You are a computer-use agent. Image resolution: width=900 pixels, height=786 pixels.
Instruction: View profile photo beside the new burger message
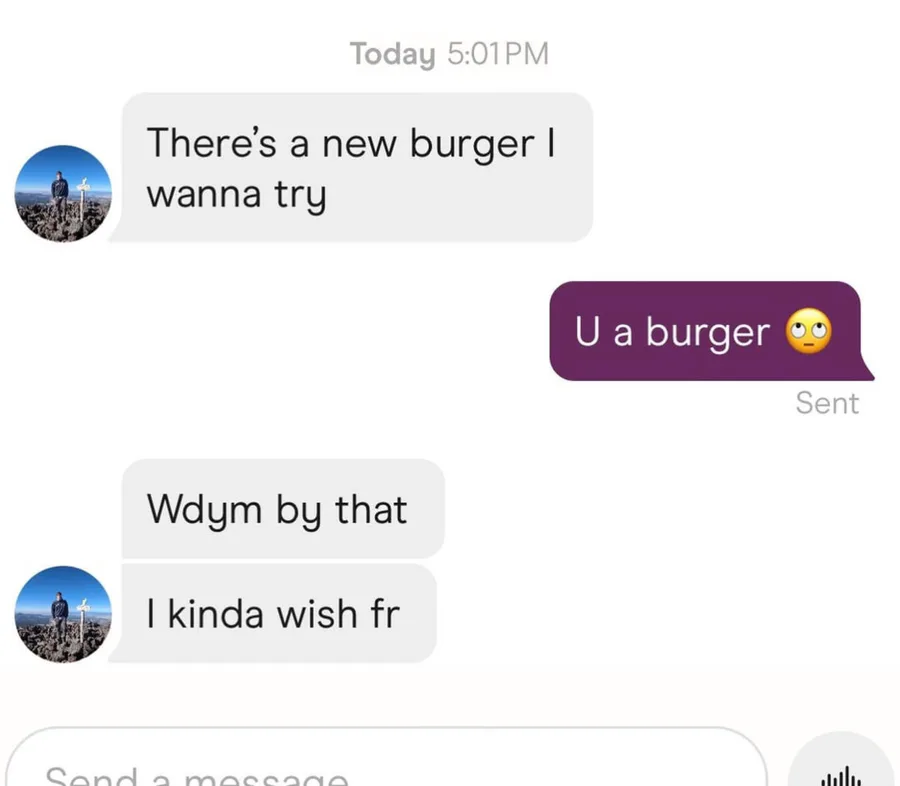63,194
